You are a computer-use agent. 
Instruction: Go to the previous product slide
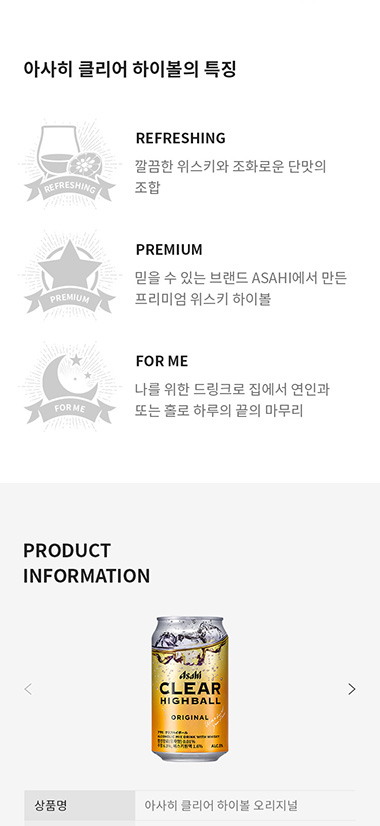(x=28, y=689)
